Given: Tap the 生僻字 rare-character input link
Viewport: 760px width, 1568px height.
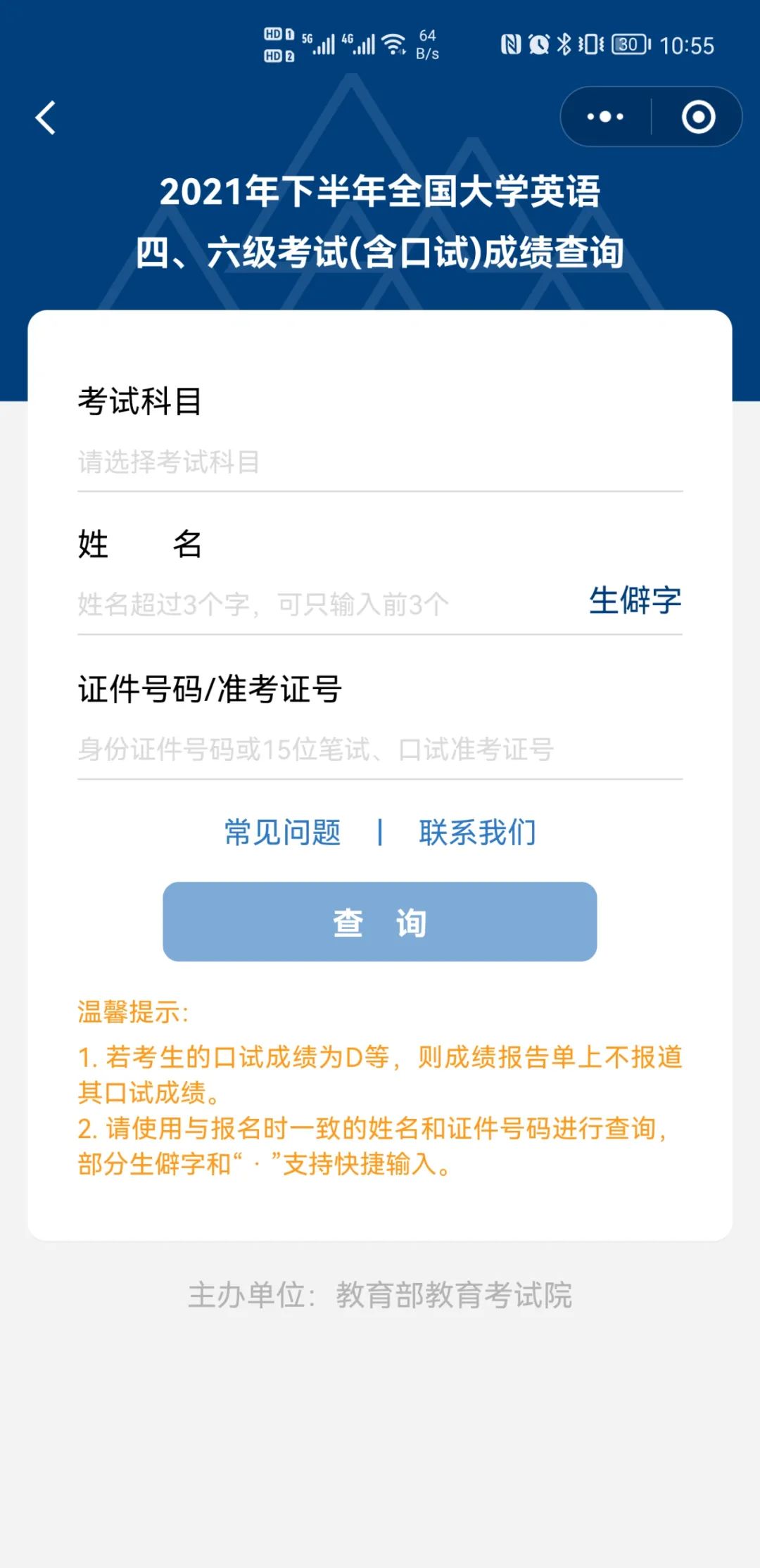Looking at the screenshot, I should [635, 602].
